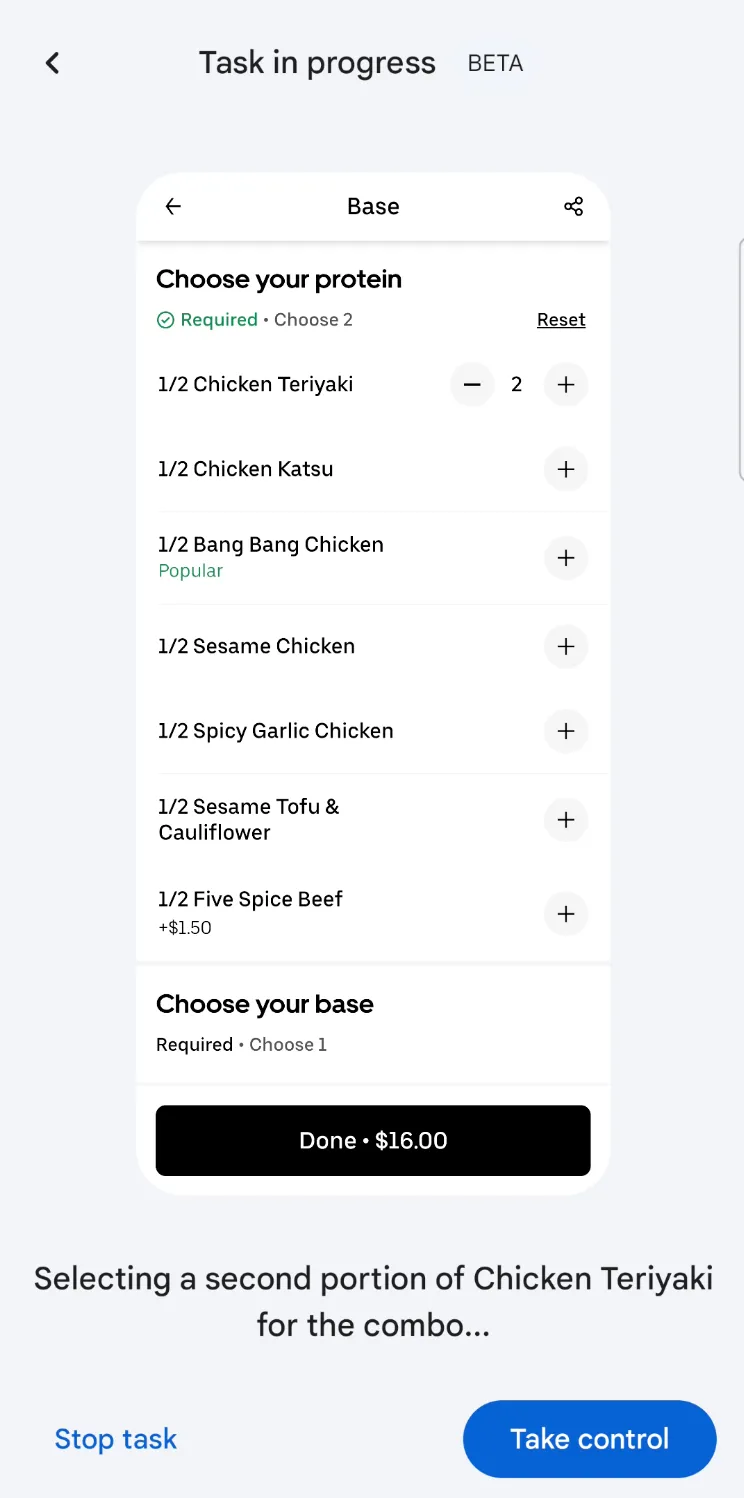
Task: Click the Popular label under Bang Bang Chicken
Action: pyautogui.click(x=190, y=571)
